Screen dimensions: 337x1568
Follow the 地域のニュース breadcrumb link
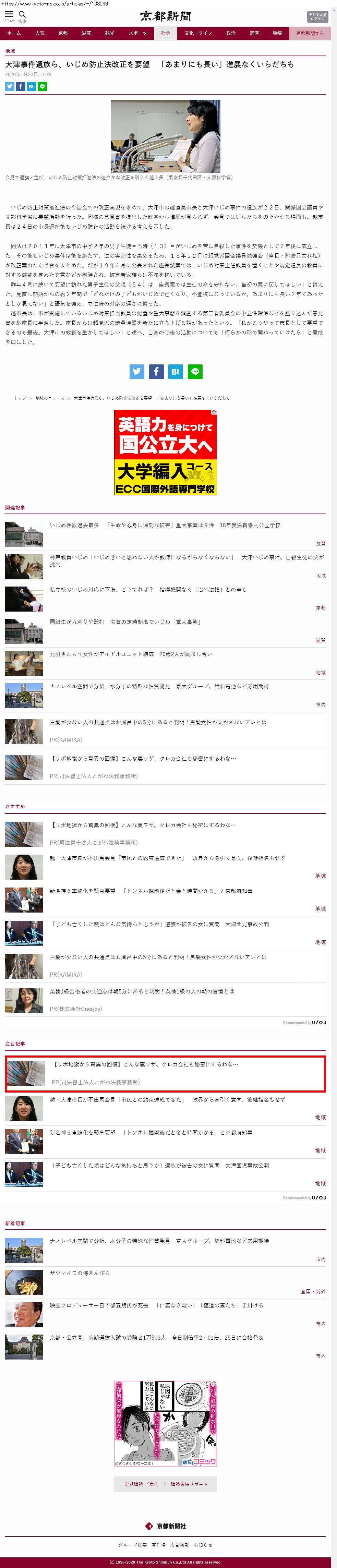point(50,398)
